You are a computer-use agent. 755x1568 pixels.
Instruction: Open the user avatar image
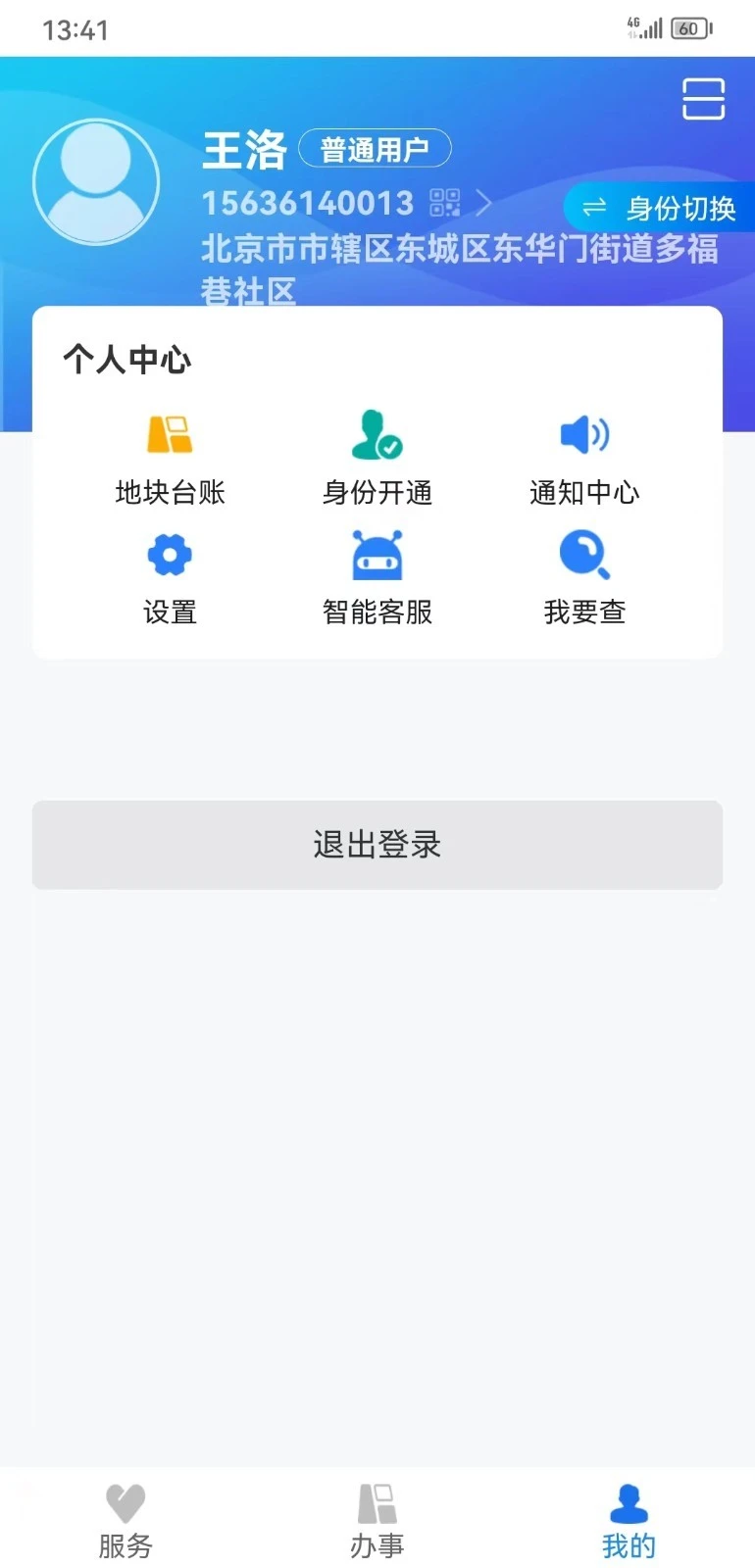pyautogui.click(x=95, y=180)
